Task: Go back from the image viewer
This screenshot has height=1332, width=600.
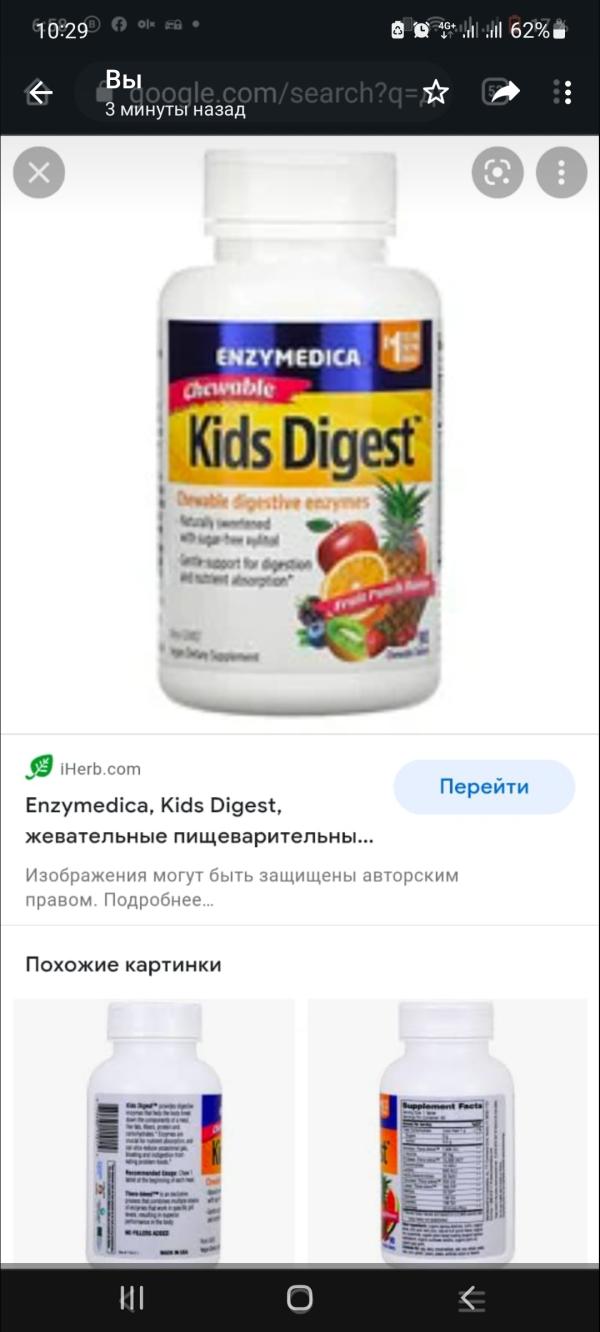Action: click(x=40, y=93)
